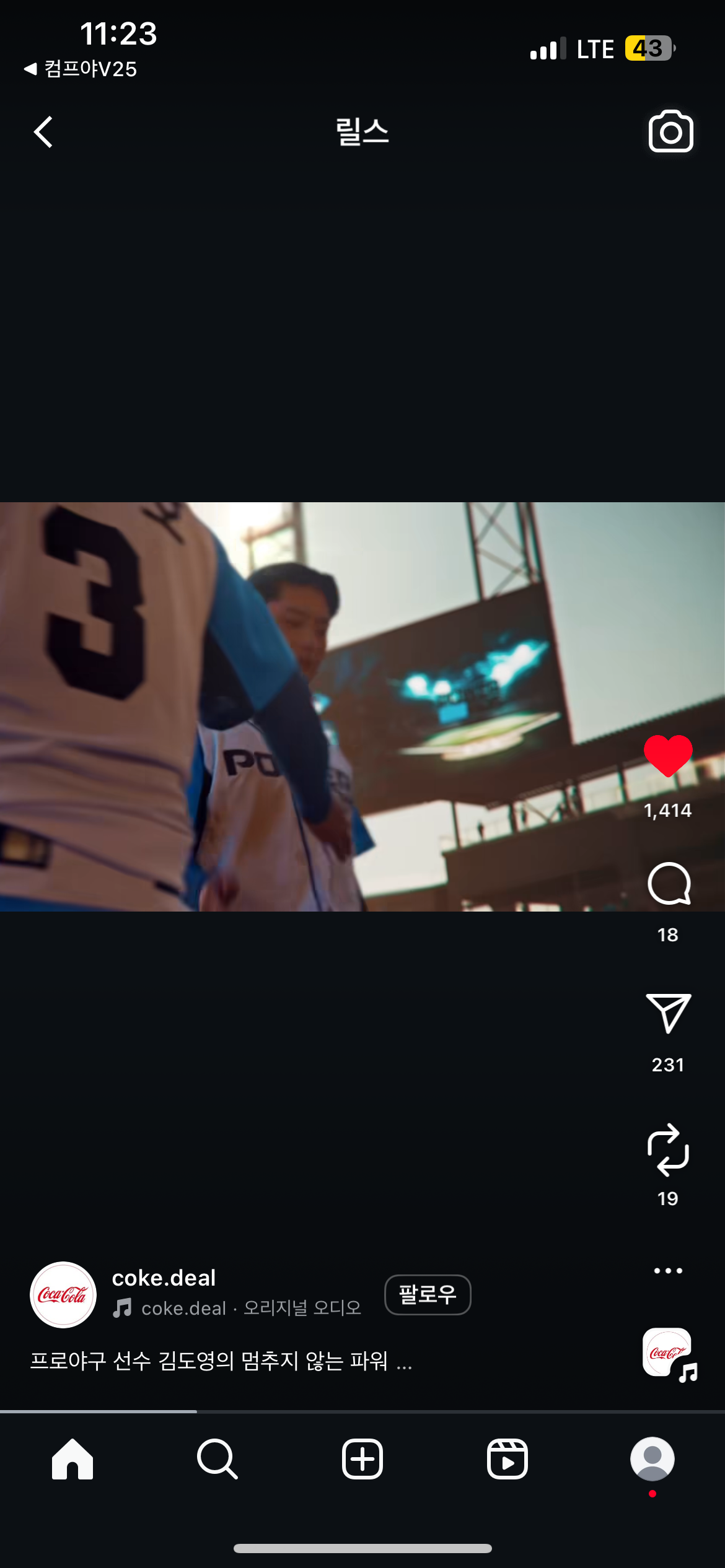Open my profile tab

pos(652,1459)
